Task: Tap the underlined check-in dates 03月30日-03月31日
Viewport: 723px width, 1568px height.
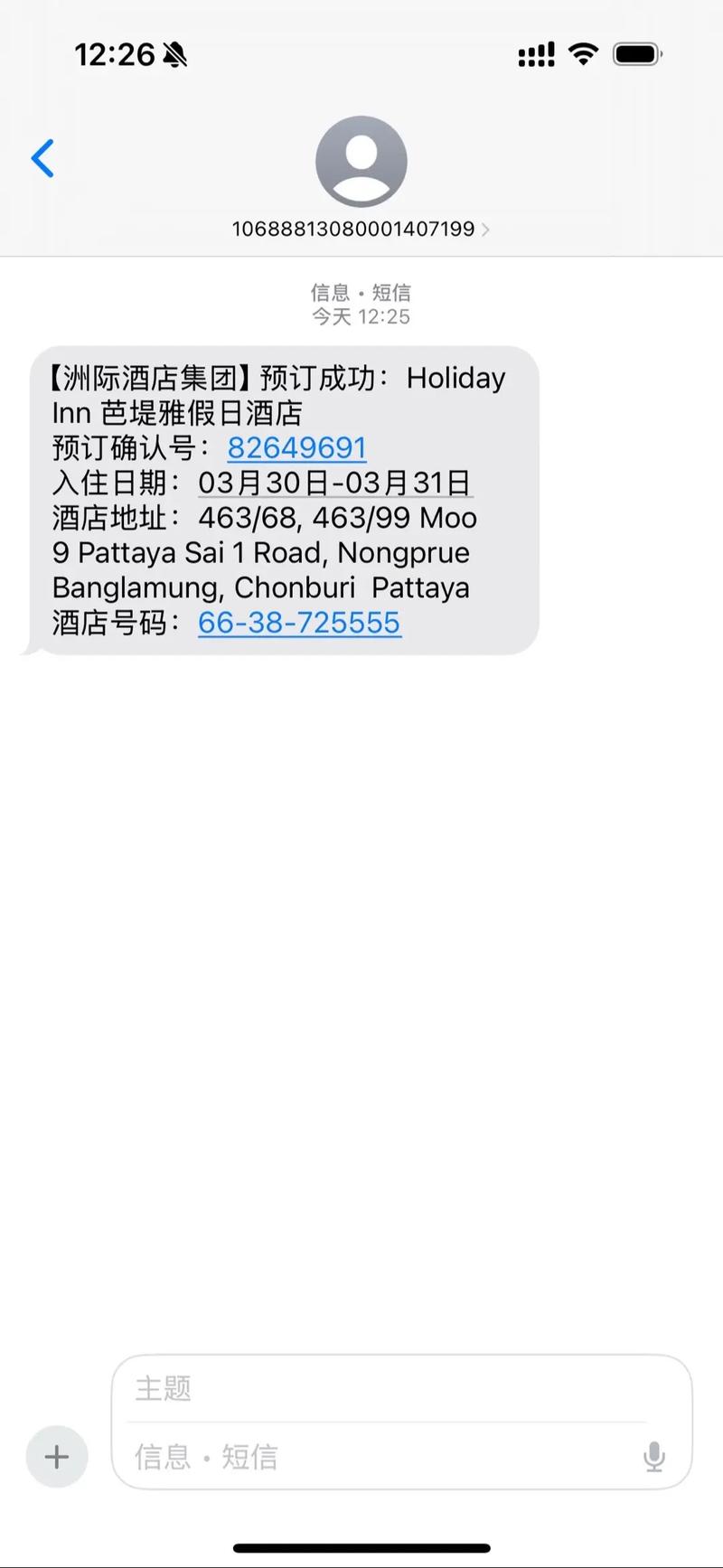Action: [x=334, y=483]
